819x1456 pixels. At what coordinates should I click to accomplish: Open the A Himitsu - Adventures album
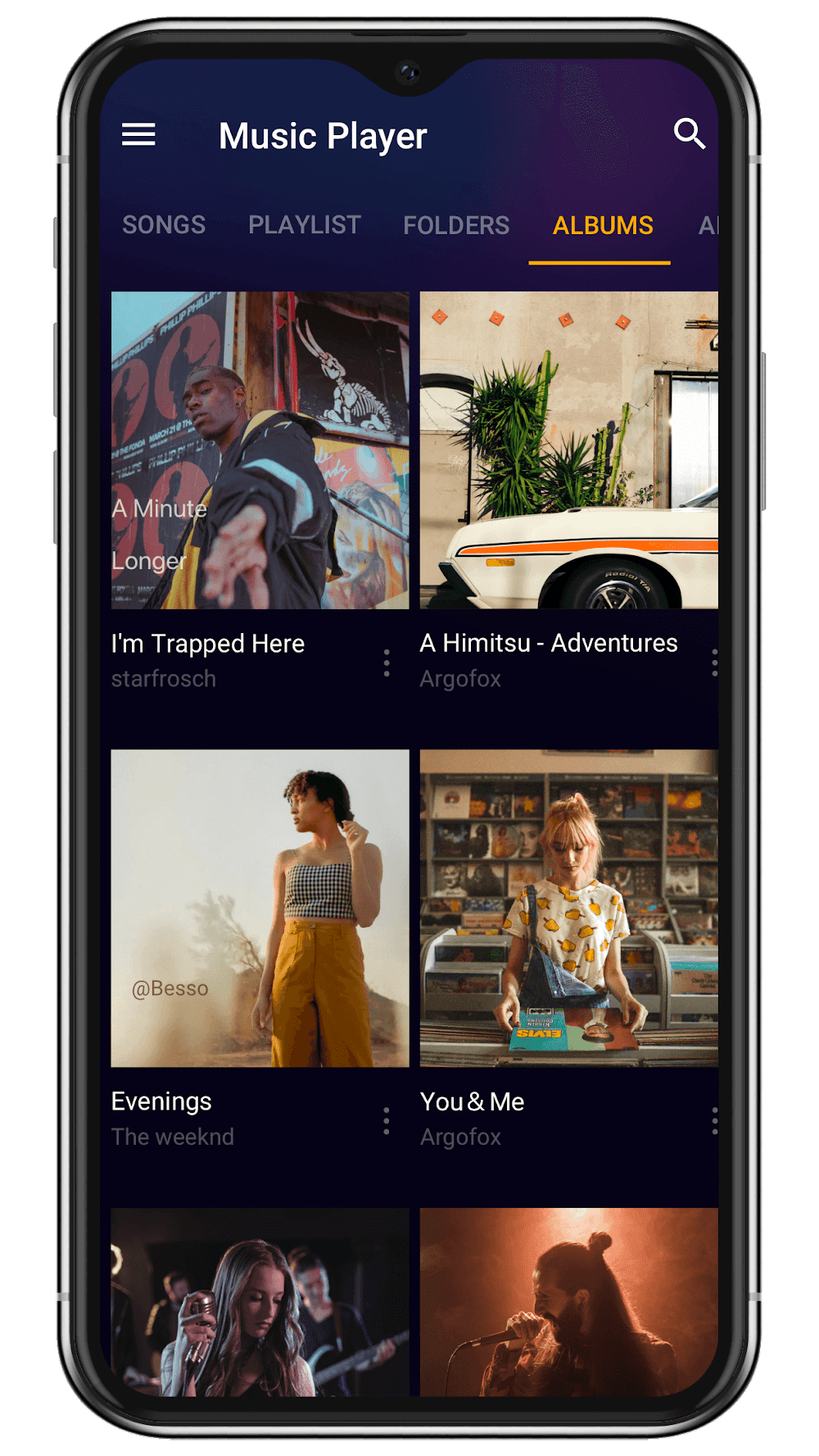[568, 450]
